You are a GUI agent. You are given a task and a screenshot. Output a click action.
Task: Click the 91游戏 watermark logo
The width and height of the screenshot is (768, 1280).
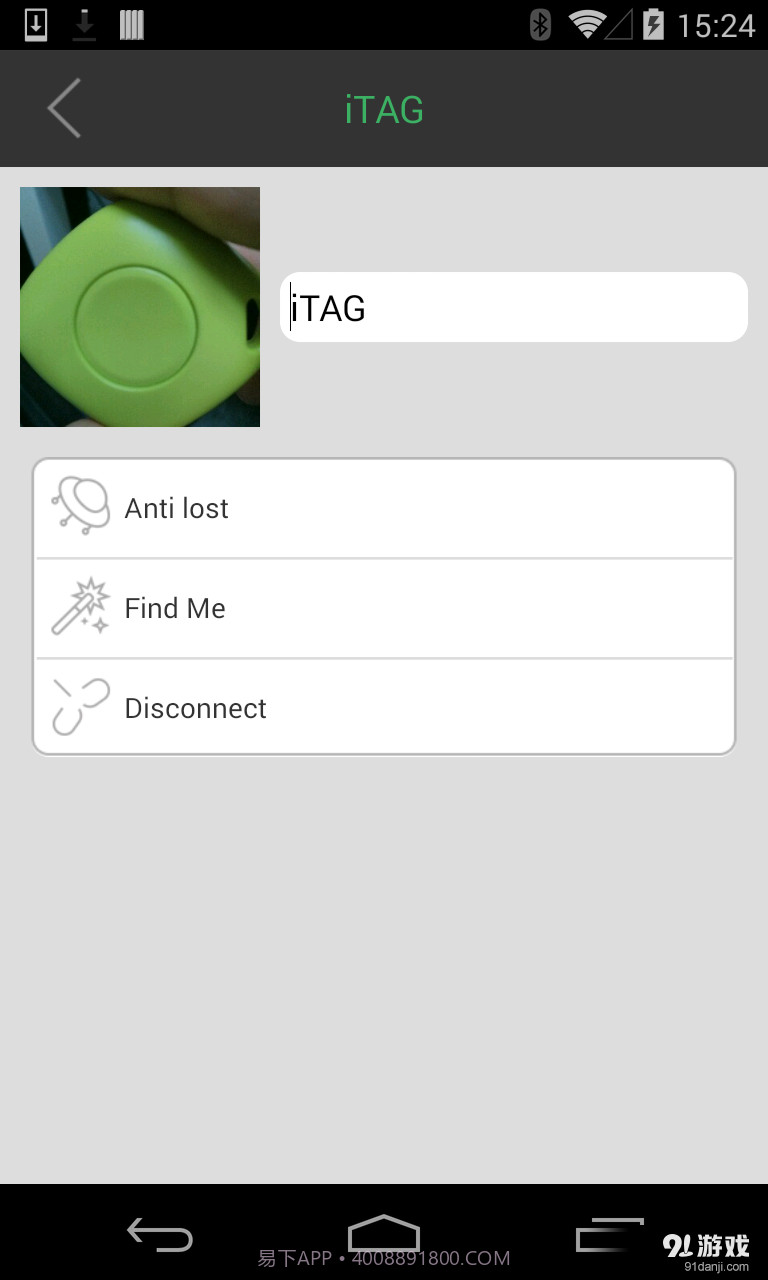(x=706, y=1244)
